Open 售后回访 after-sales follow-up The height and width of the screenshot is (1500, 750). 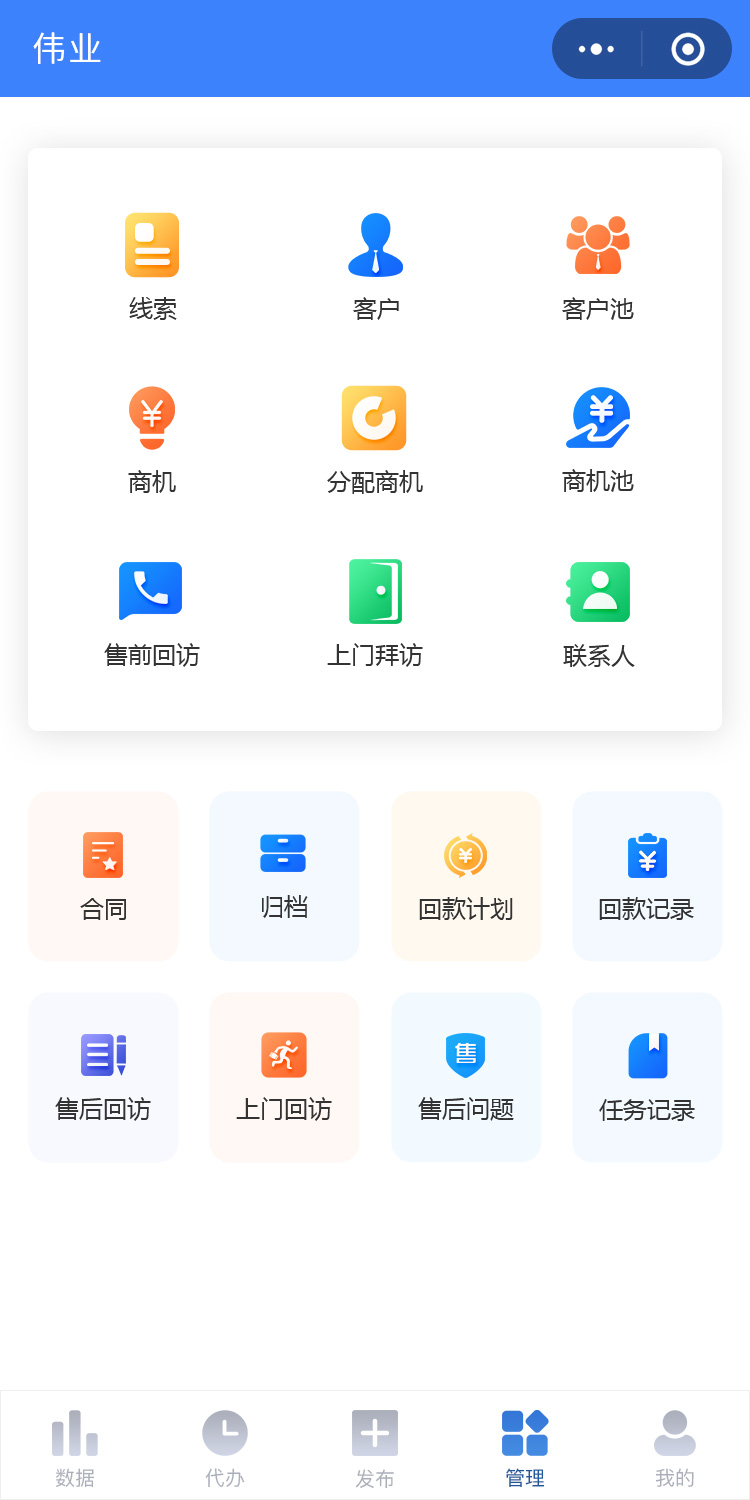click(103, 1077)
